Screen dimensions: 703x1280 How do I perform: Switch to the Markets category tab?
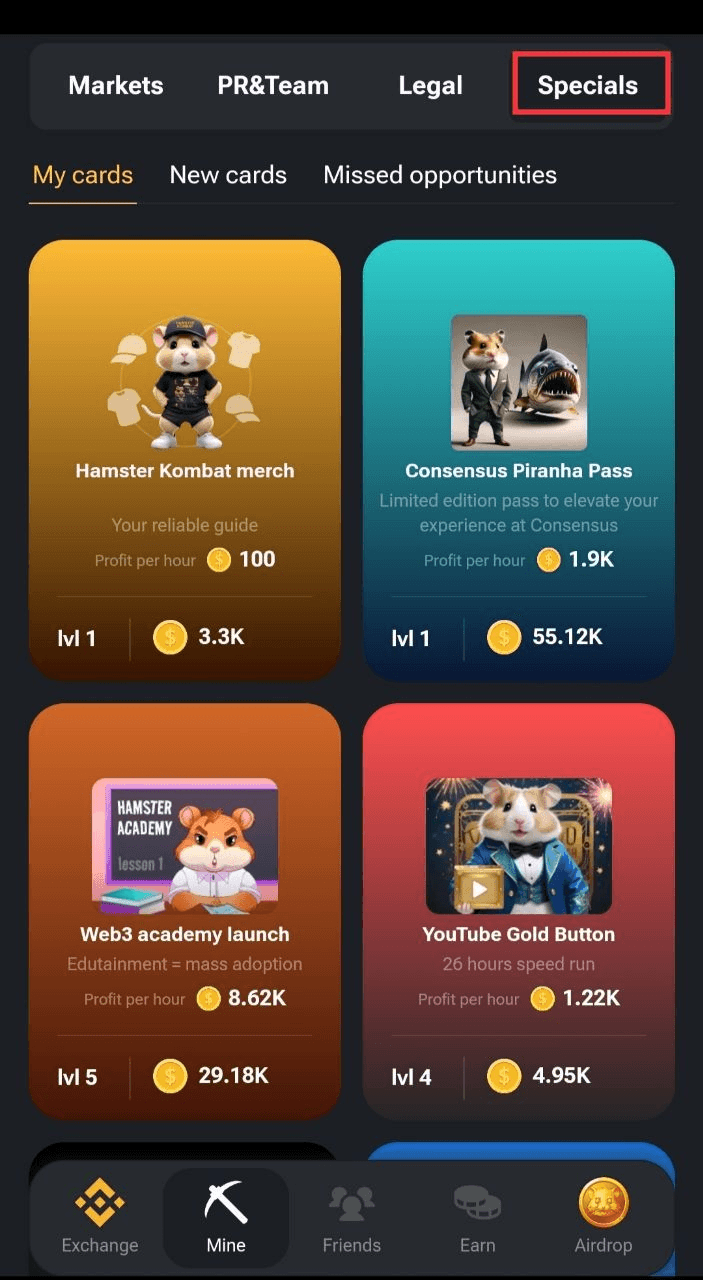coord(116,86)
